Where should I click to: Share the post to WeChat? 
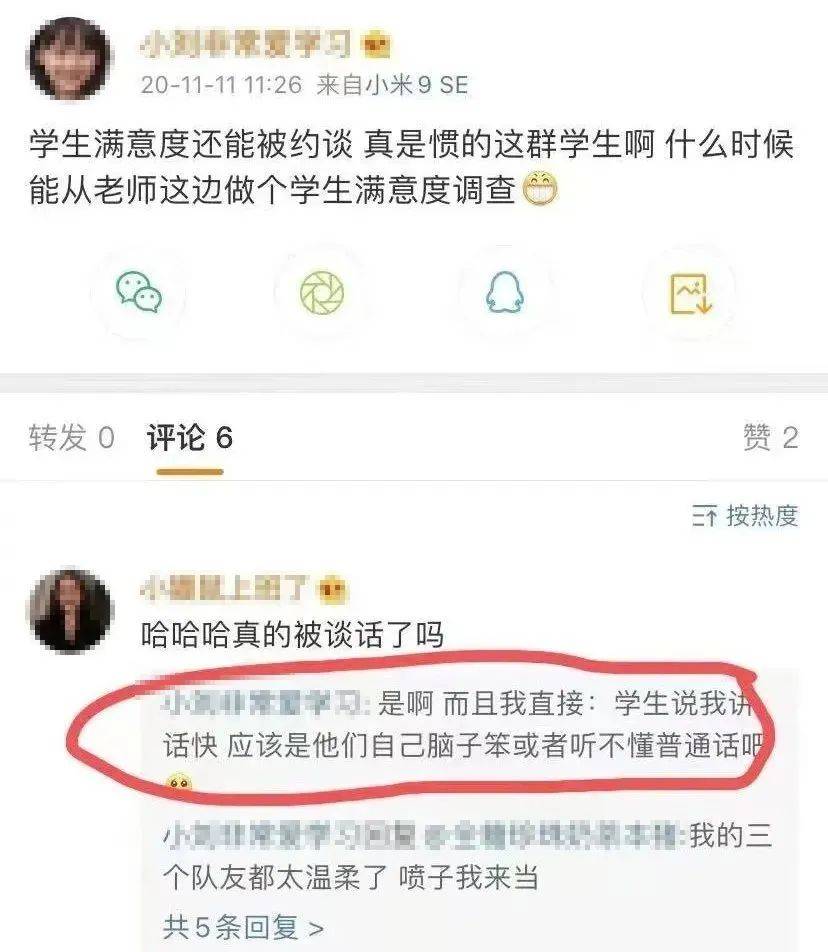(138, 292)
